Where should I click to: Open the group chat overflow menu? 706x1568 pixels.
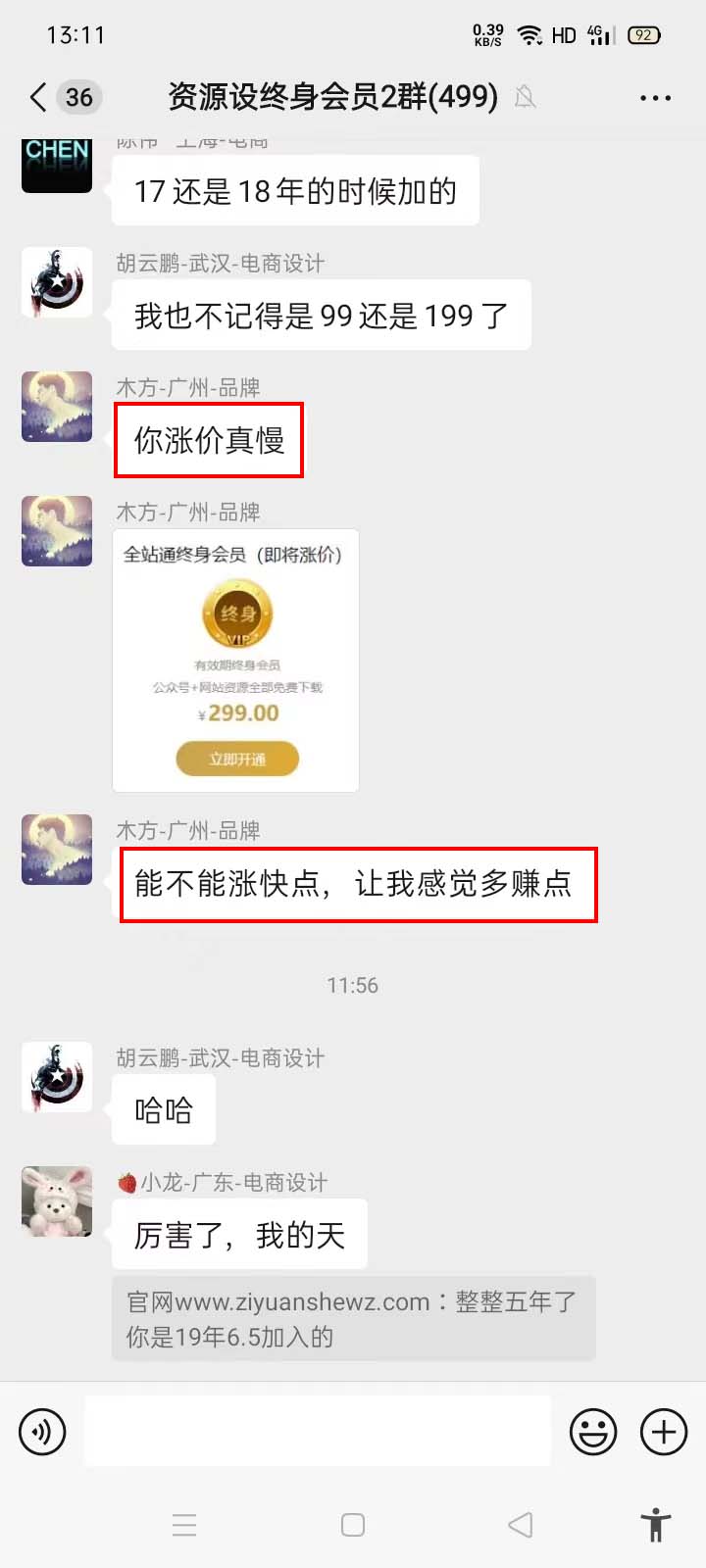pos(654,98)
